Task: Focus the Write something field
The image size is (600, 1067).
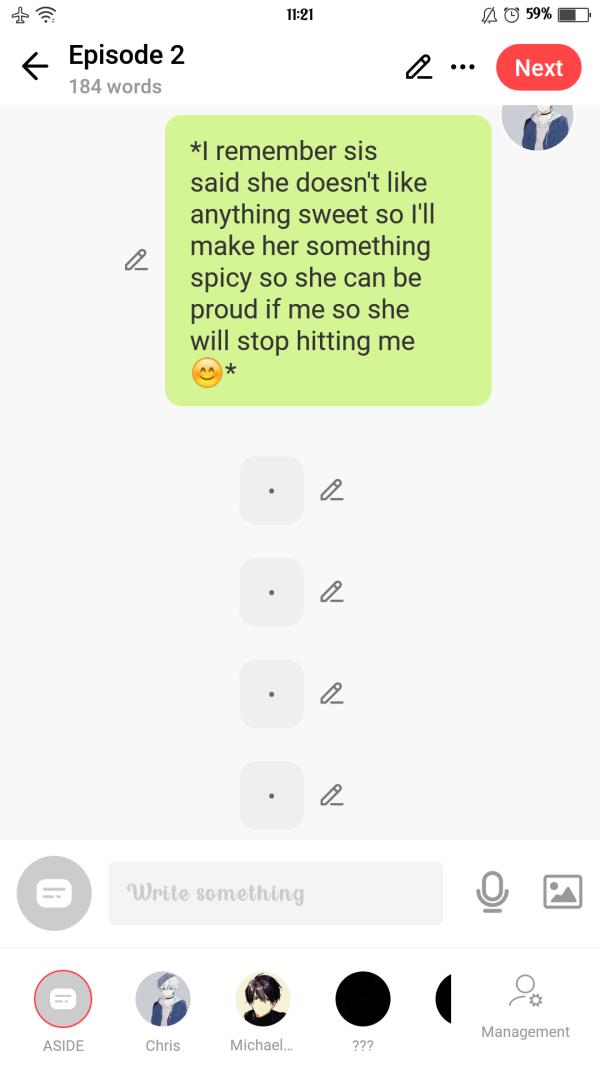Action: [x=275, y=893]
